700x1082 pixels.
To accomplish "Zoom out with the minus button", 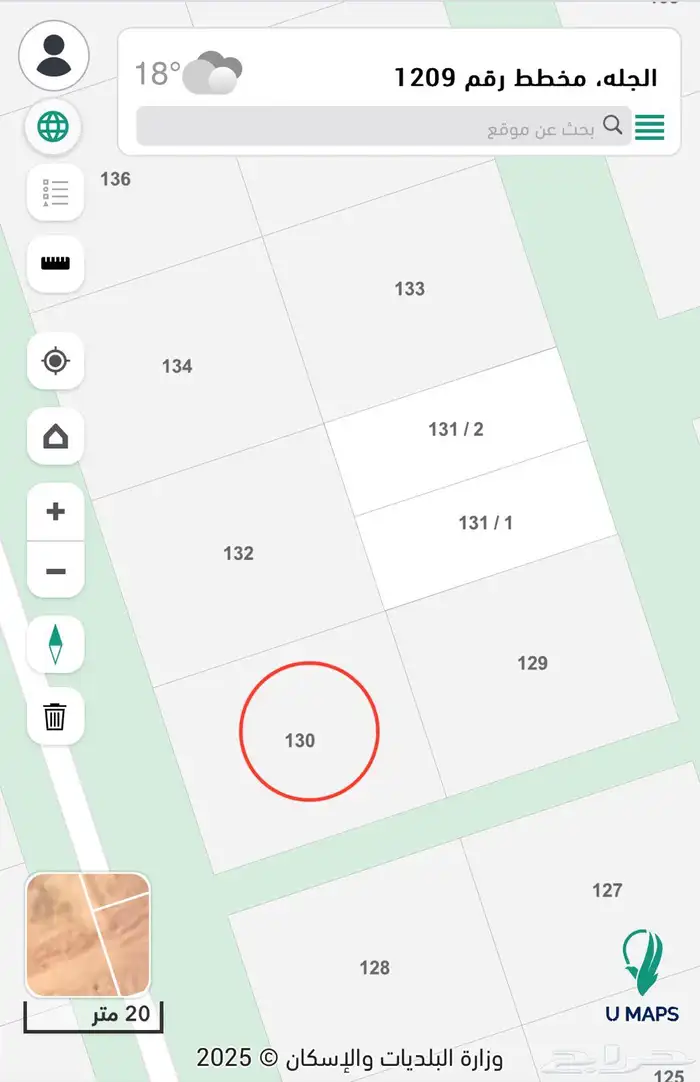I will pos(55,572).
